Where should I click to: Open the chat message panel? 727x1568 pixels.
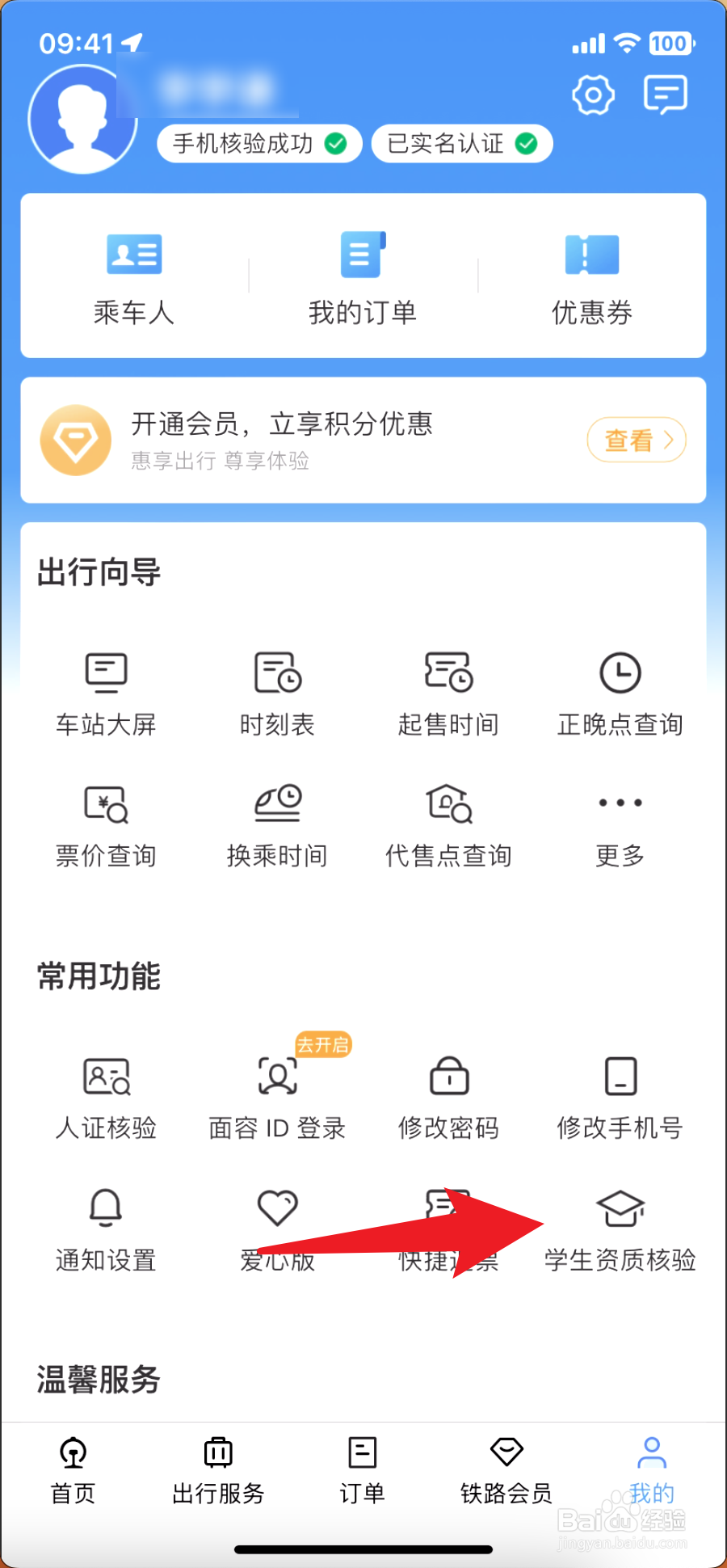point(665,95)
